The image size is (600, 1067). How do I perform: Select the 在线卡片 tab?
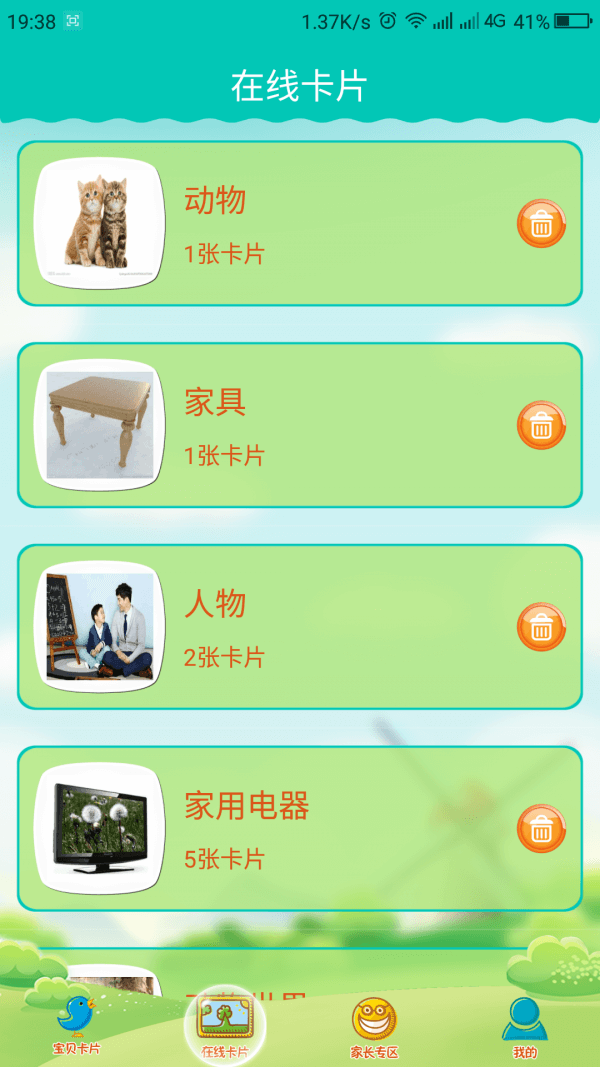pos(225,1026)
